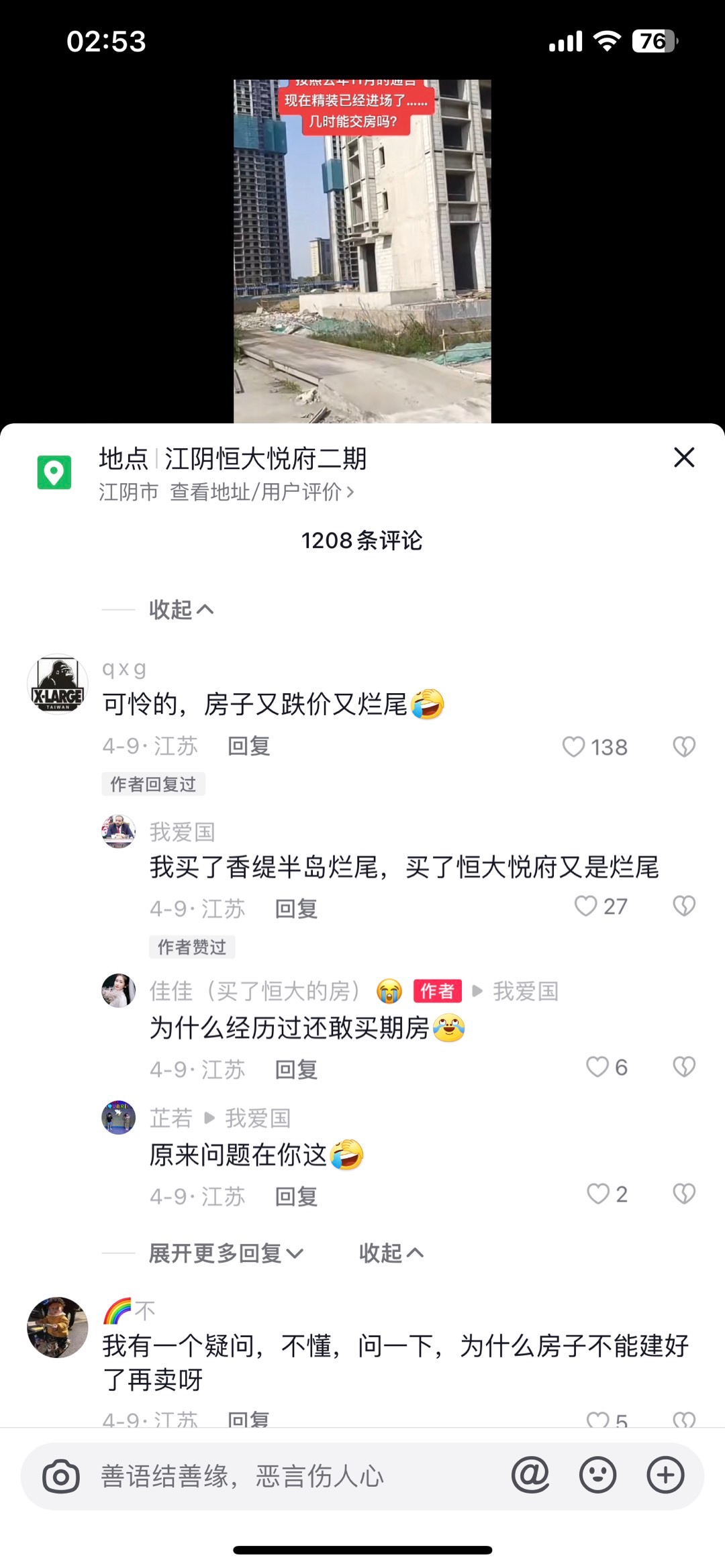Viewport: 725px width, 1568px height.
Task: Like 芷若's reply
Action: 597,1194
